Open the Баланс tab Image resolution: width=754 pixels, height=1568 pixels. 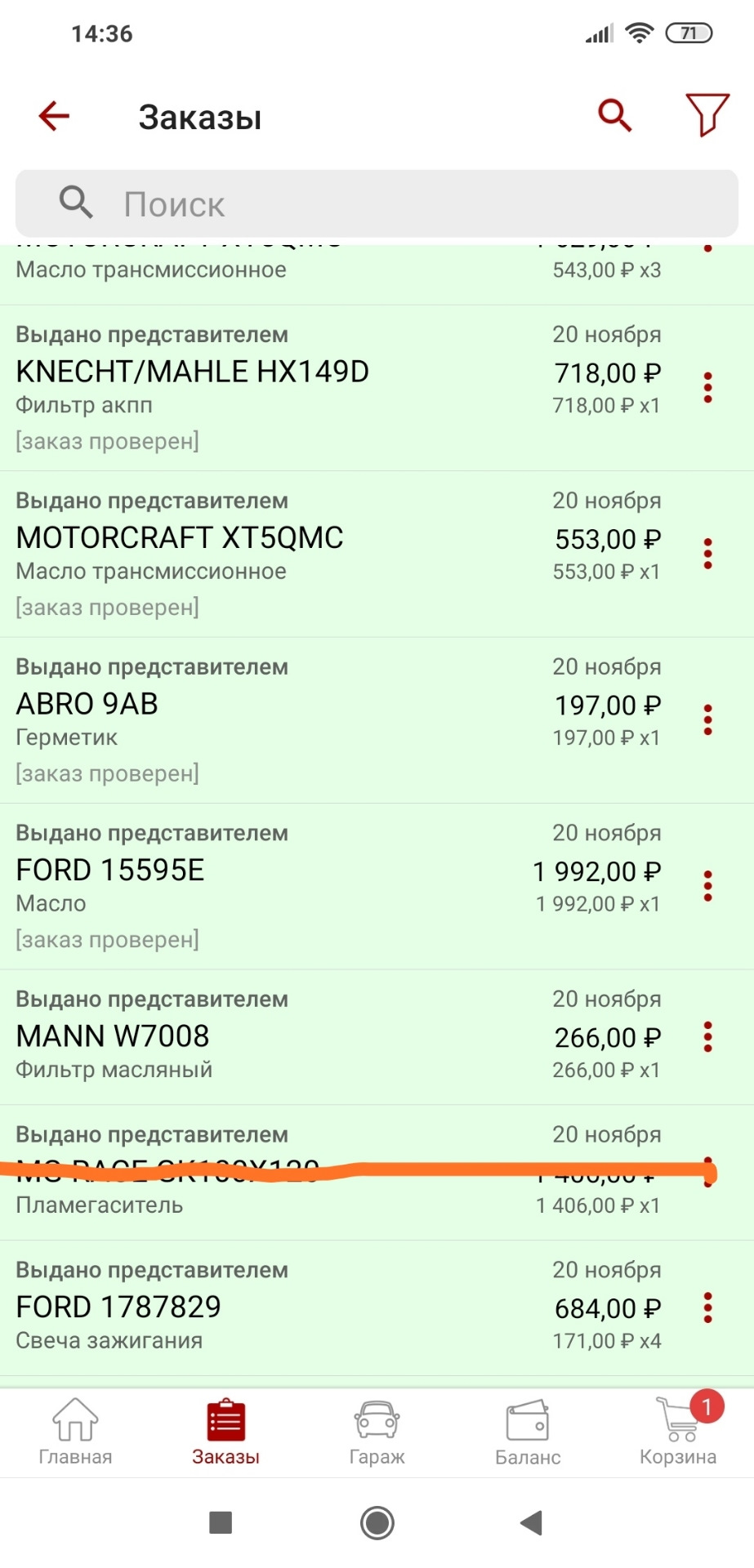[528, 1432]
